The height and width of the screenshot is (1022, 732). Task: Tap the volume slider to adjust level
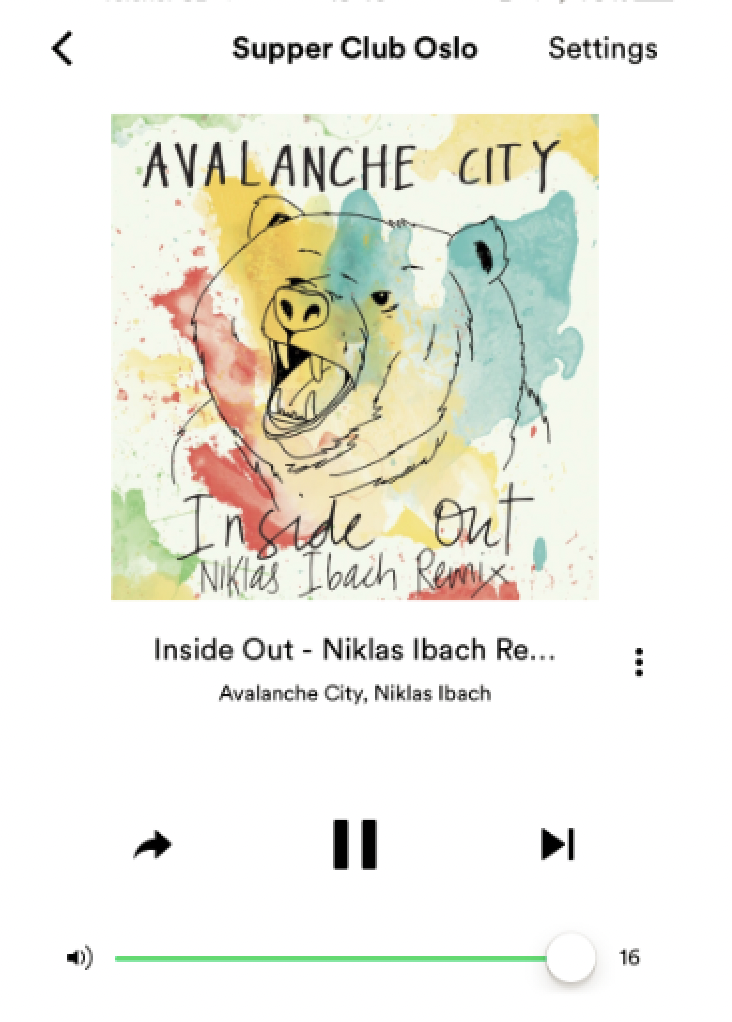(x=340, y=958)
